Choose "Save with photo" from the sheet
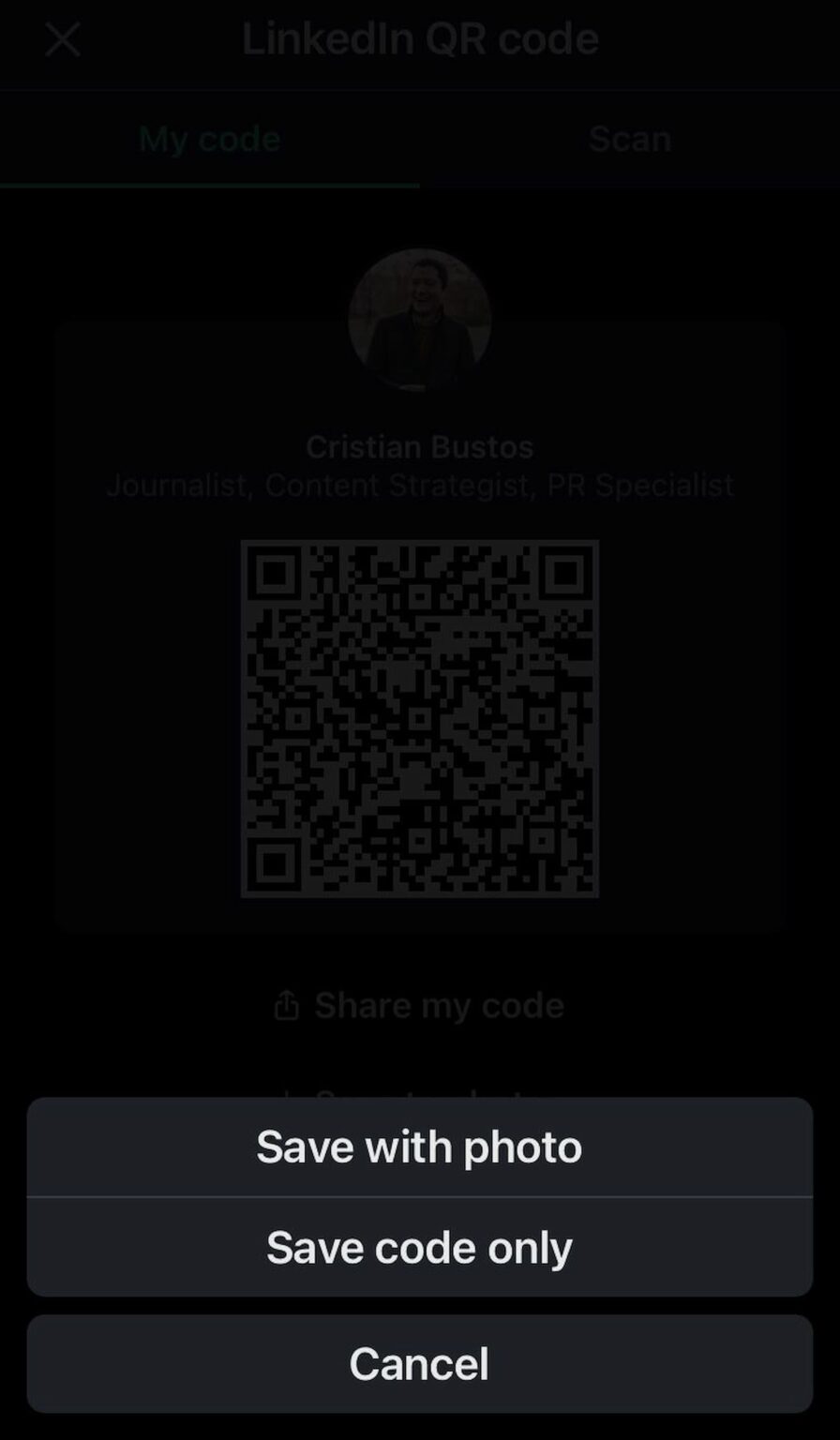This screenshot has width=840, height=1440. pos(420,1146)
